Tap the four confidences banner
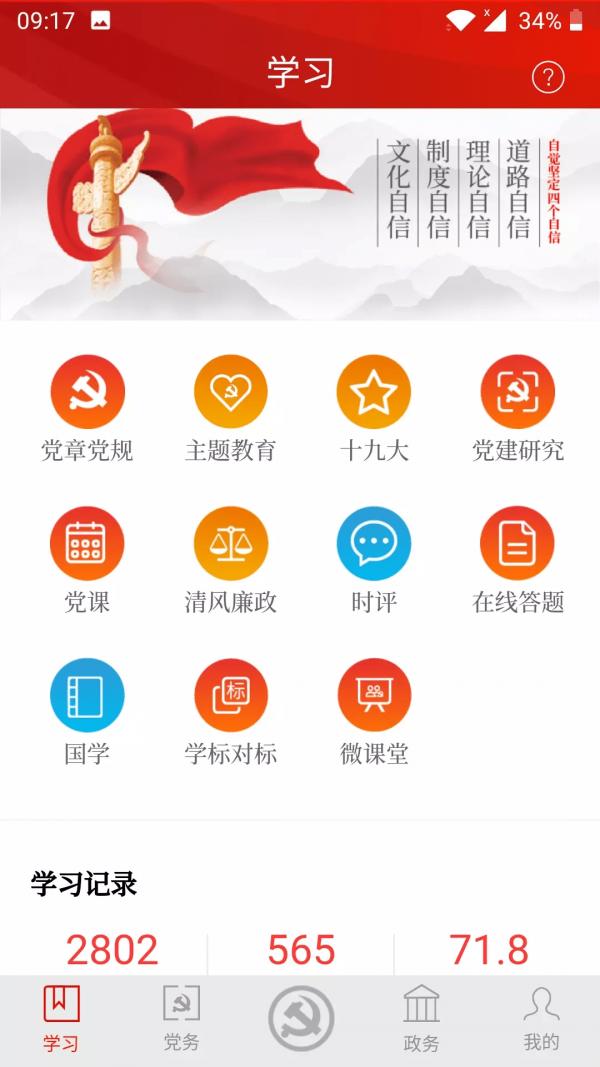 tap(300, 214)
